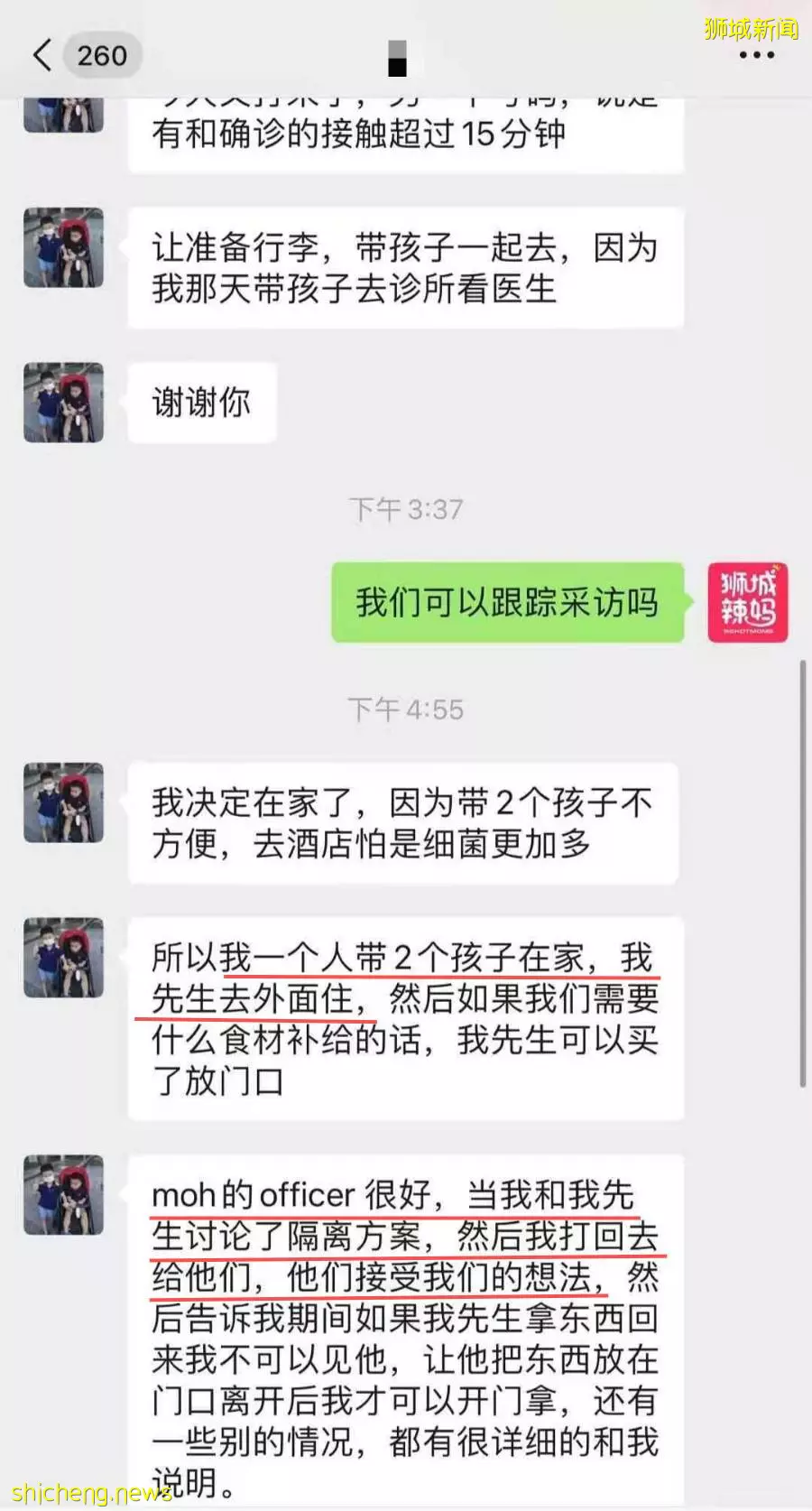This screenshot has width=812, height=1511.
Task: Open the 狮城辣妈 avatar profile
Action: point(747,602)
